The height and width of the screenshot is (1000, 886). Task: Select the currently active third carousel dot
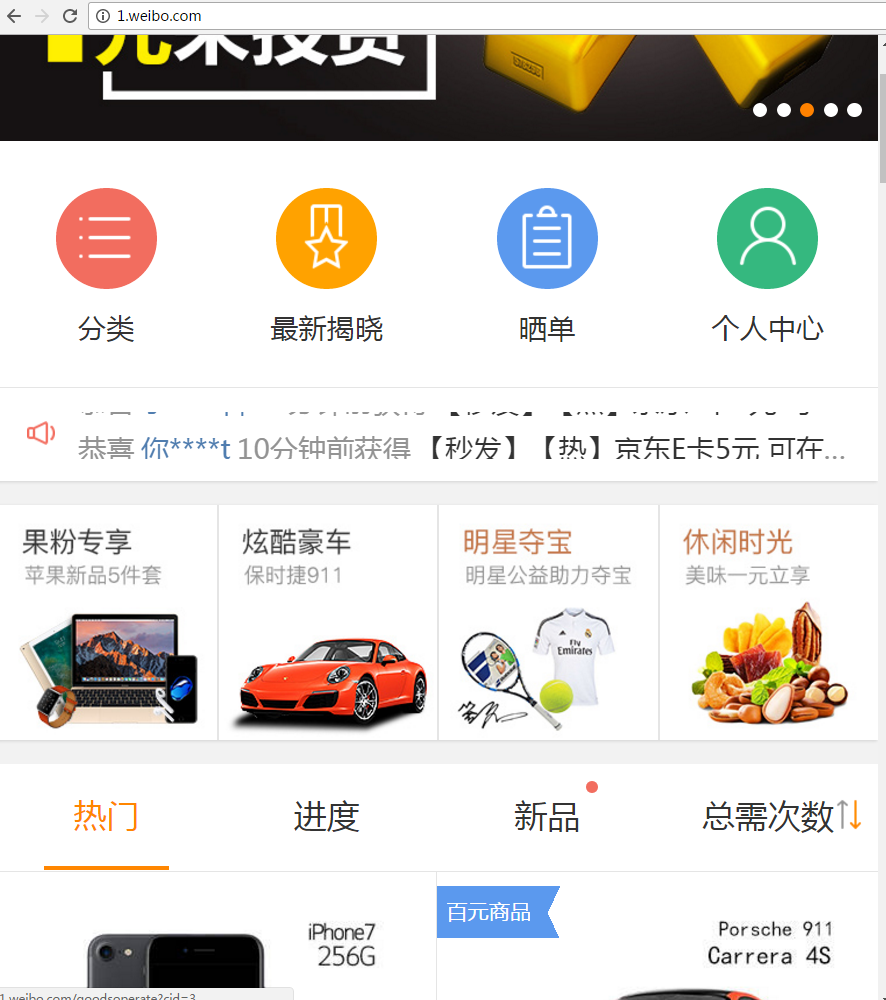(806, 110)
